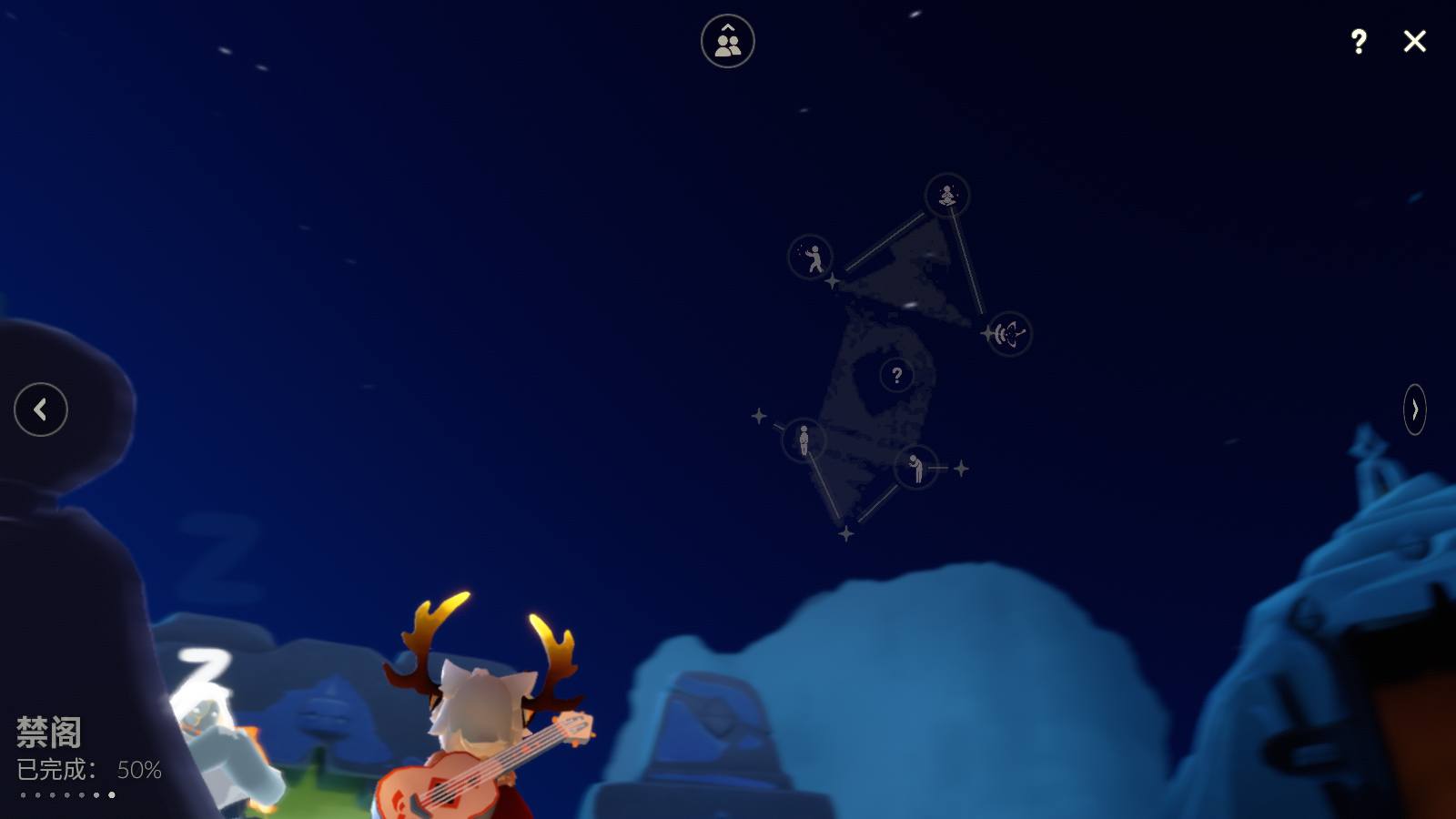This screenshot has width=1456, height=819.
Task: Select the waving spirit node
Action: 810,258
